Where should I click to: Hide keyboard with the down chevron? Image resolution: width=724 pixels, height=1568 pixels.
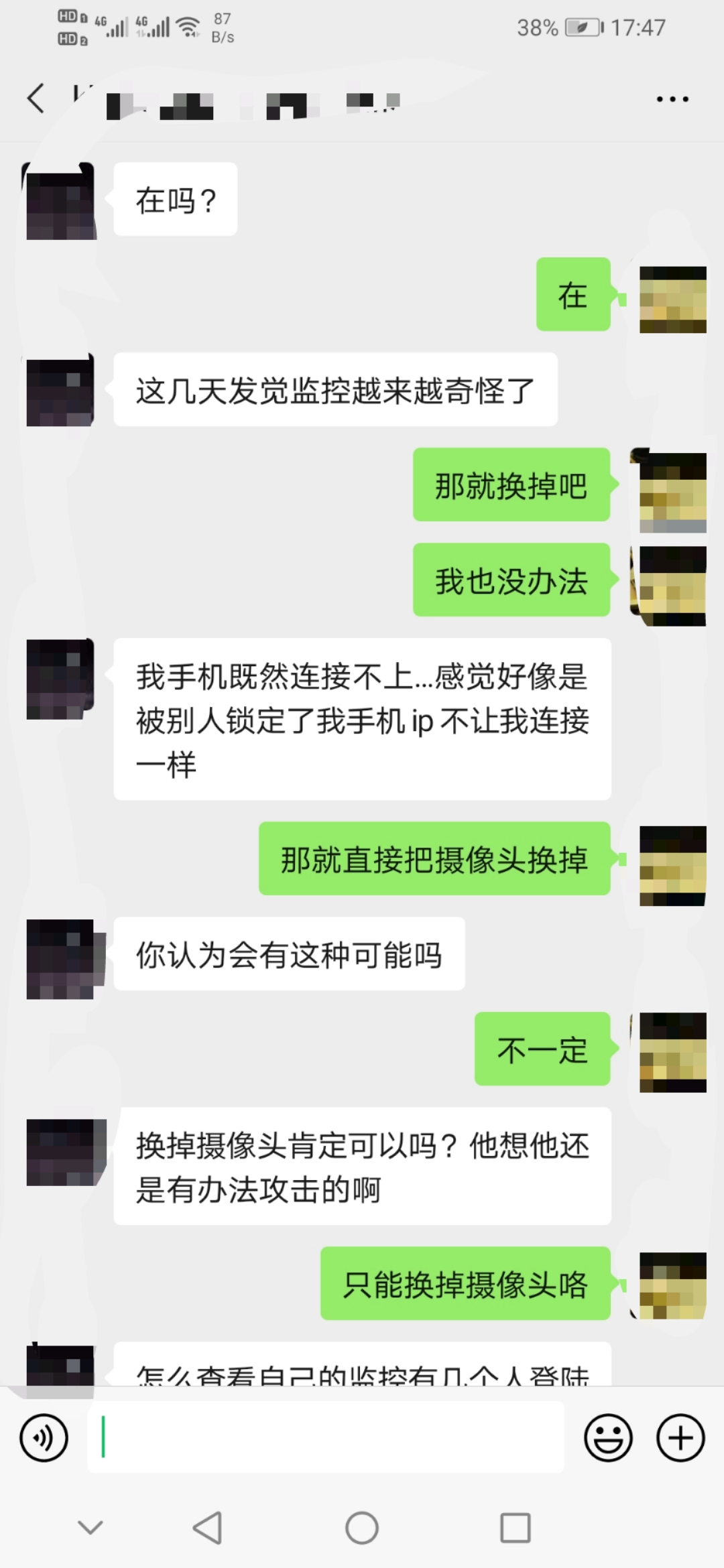coord(90,1528)
